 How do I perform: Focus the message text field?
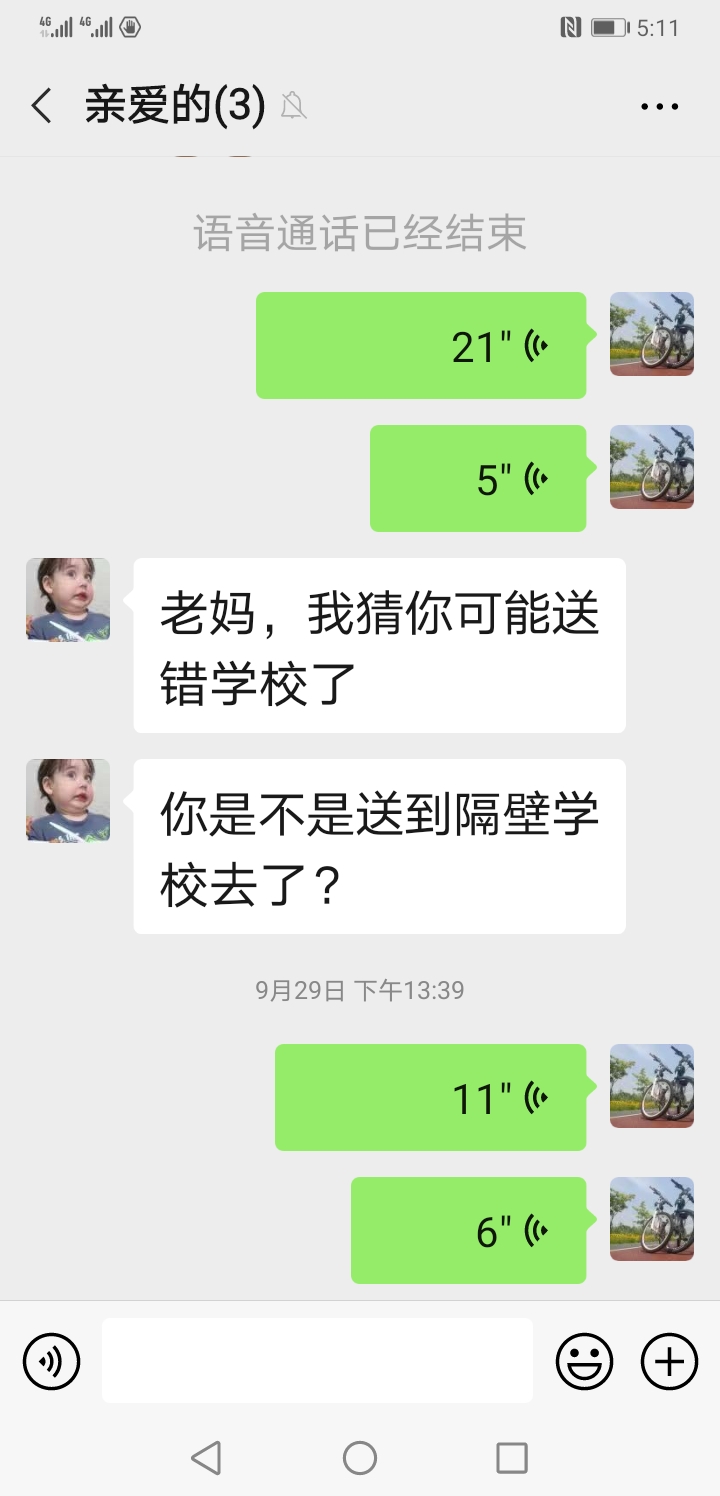coord(317,1361)
